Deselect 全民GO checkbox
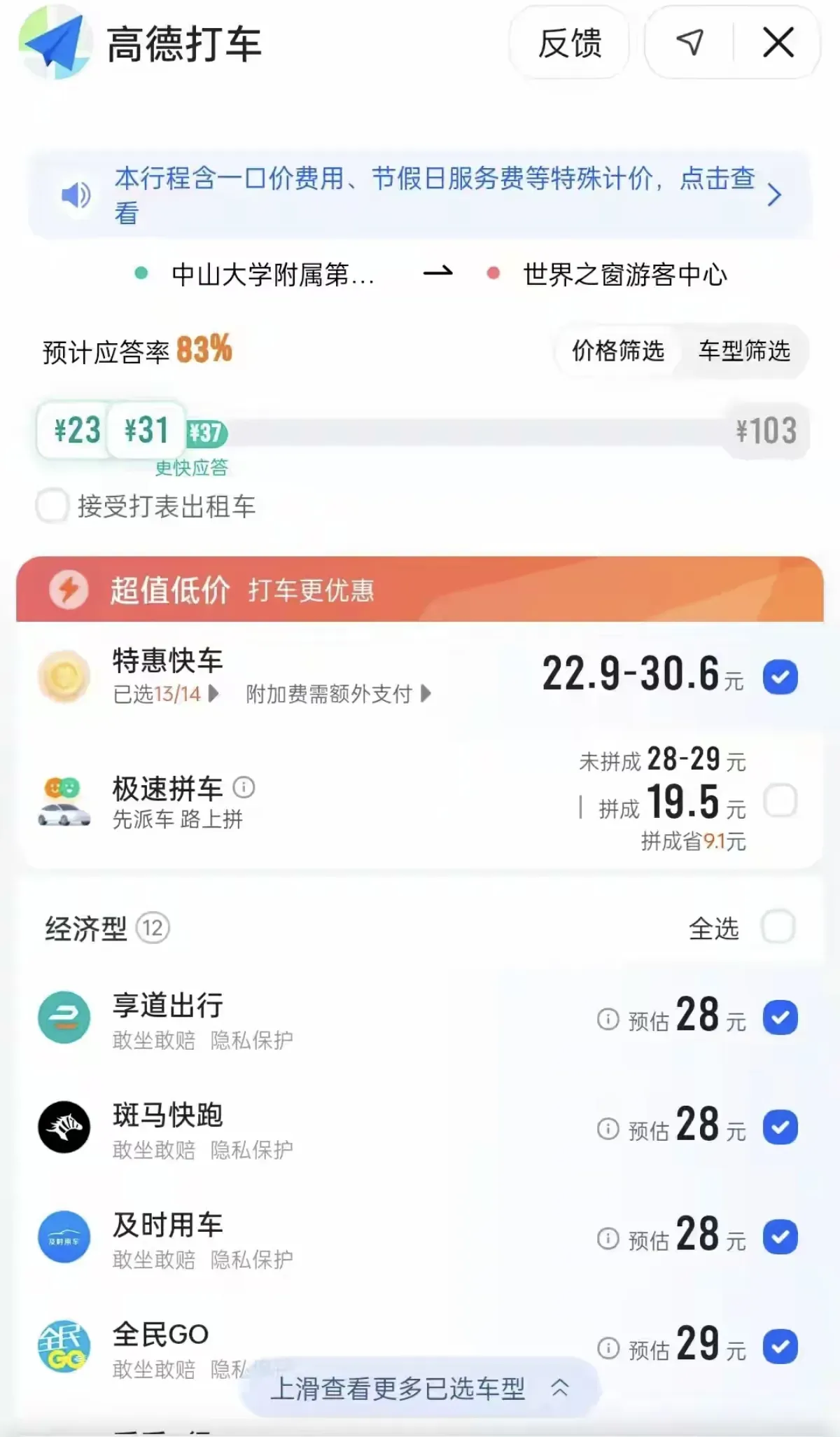This screenshot has height=1437, width=840. tap(780, 1346)
